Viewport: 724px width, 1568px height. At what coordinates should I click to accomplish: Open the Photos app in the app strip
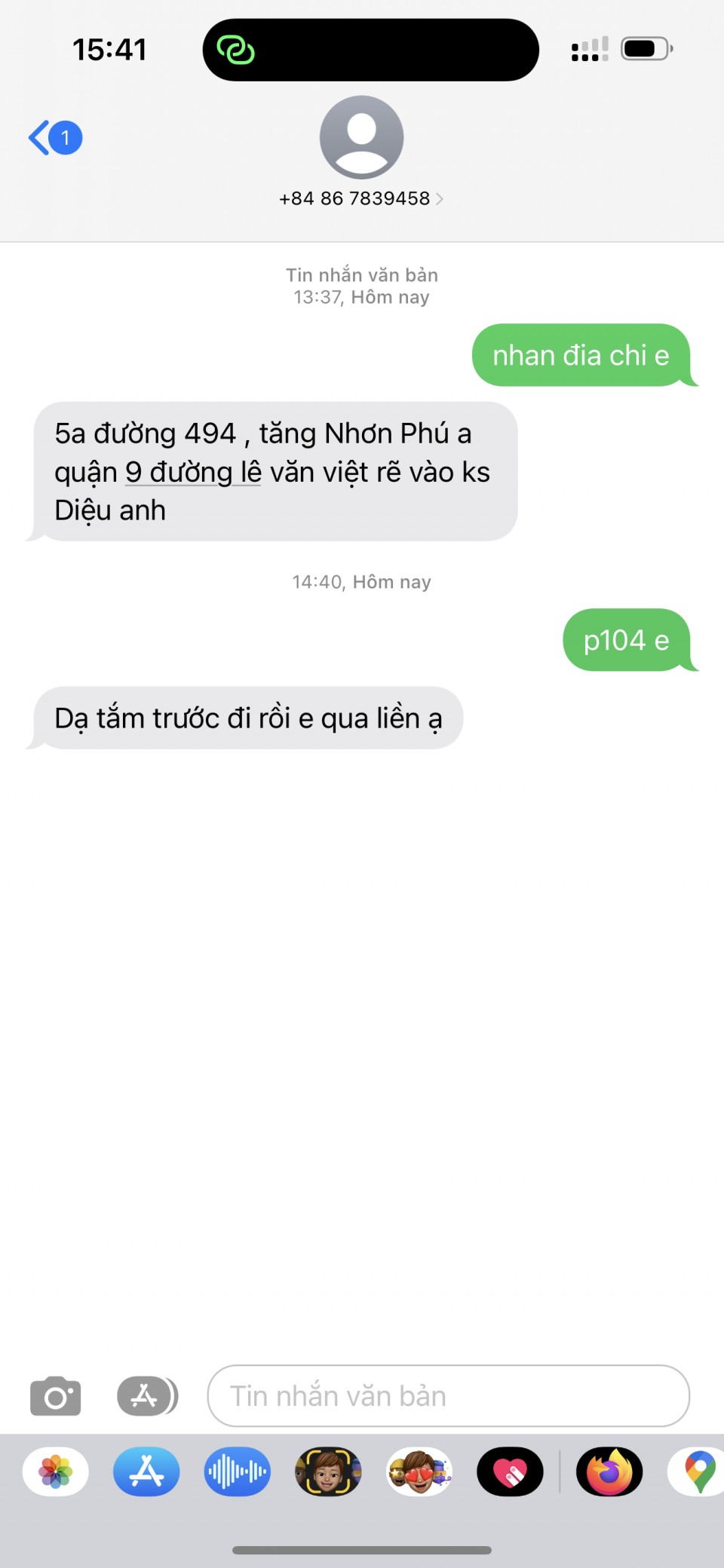point(56,1472)
